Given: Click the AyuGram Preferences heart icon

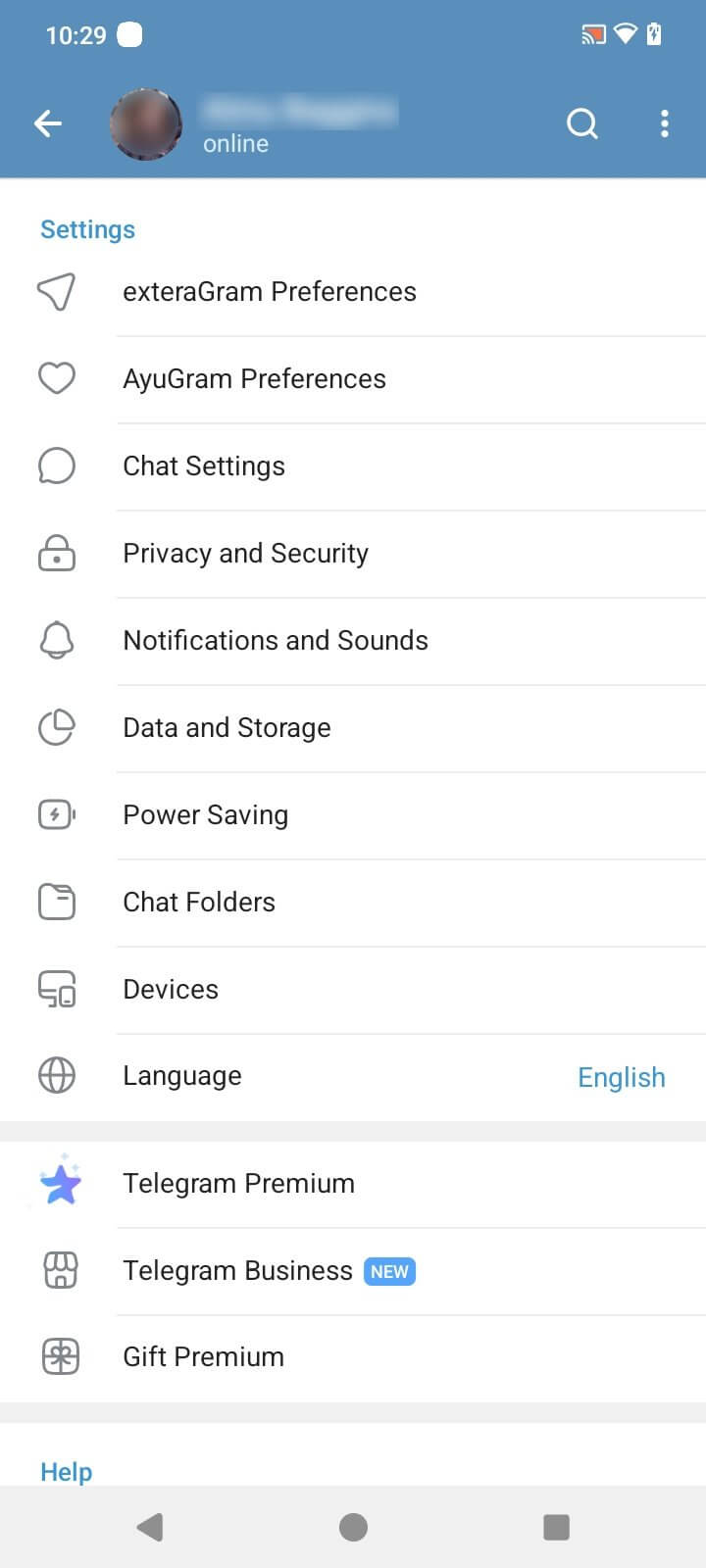Looking at the screenshot, I should point(56,378).
